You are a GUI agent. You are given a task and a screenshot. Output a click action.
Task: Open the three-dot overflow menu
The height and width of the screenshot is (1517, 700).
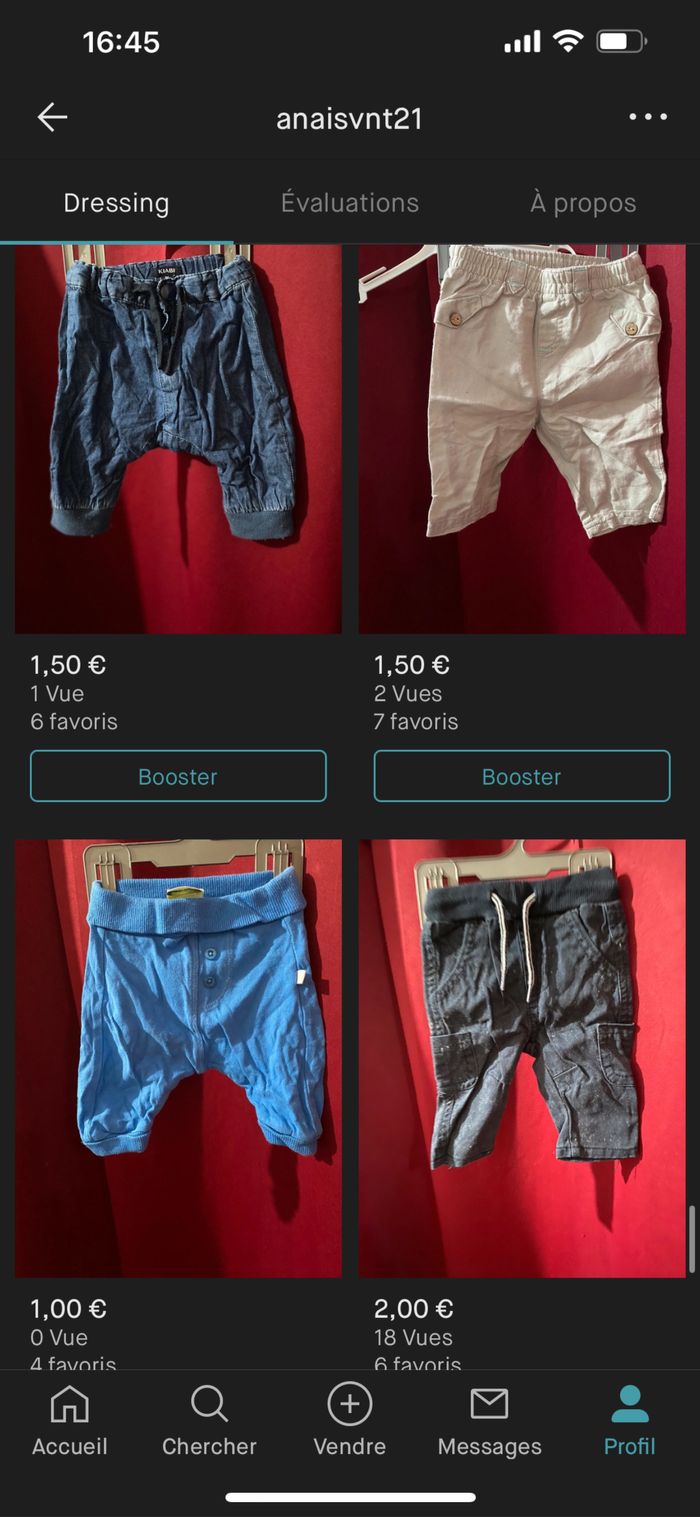(648, 118)
